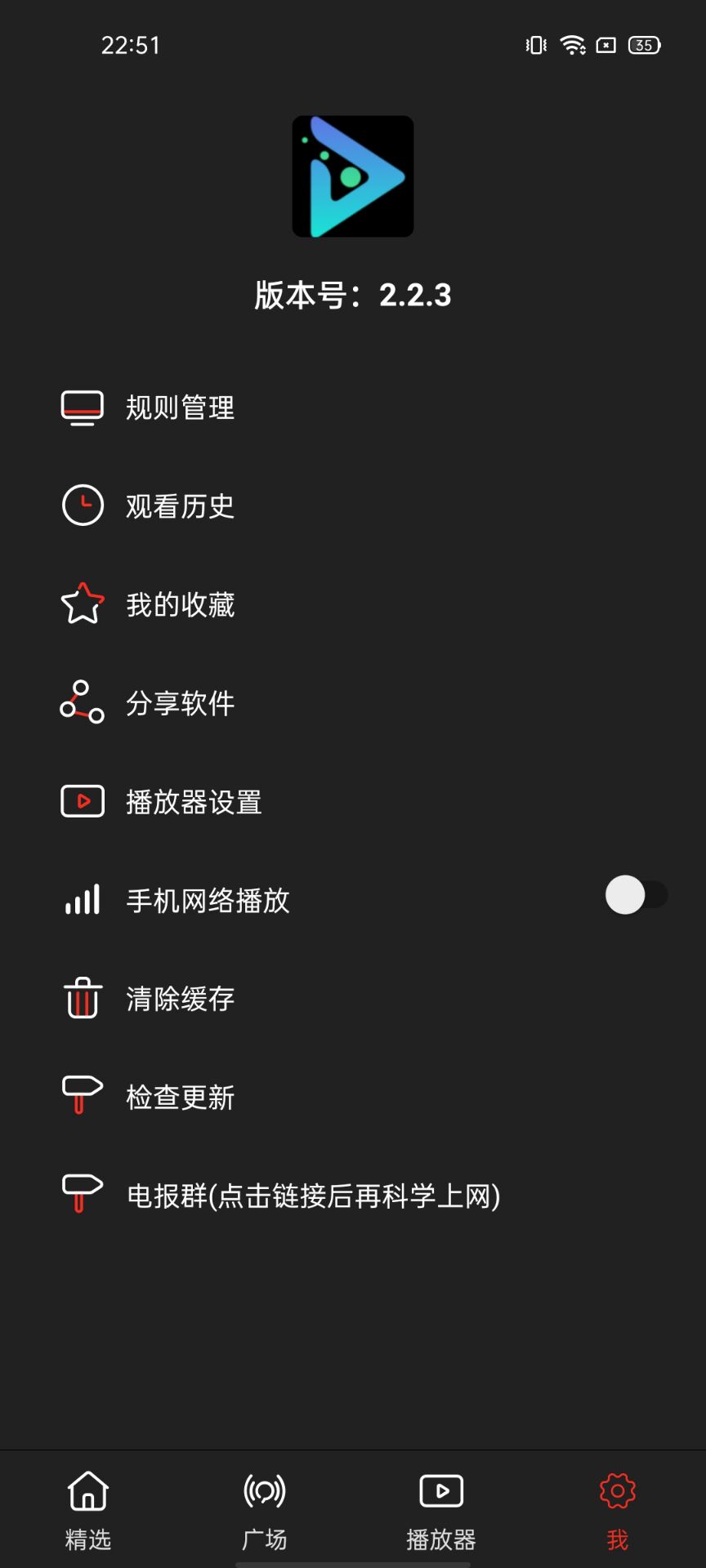The image size is (706, 1568).
Task: Select the 我 tab
Action: [618, 1510]
